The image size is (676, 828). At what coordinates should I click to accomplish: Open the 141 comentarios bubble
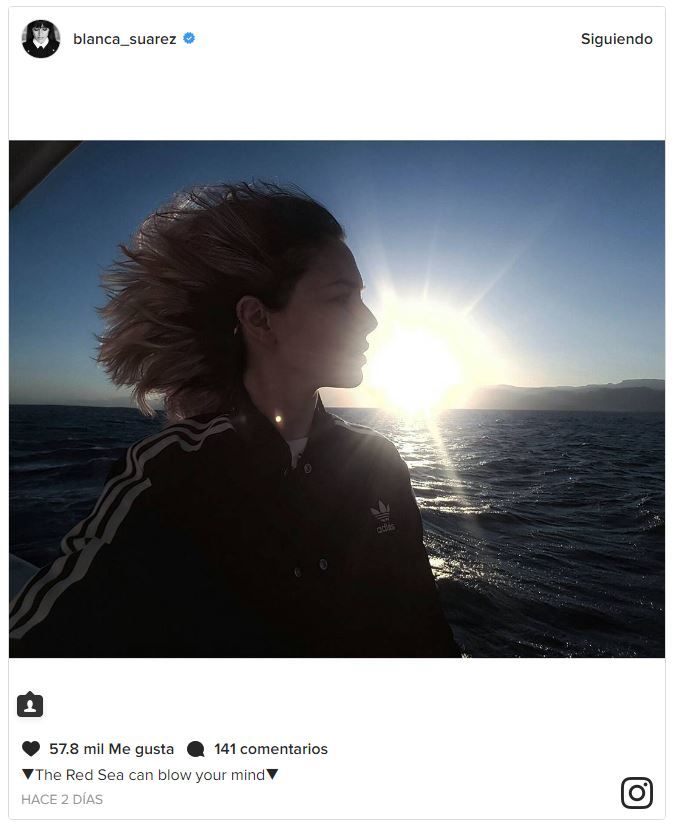(196, 749)
